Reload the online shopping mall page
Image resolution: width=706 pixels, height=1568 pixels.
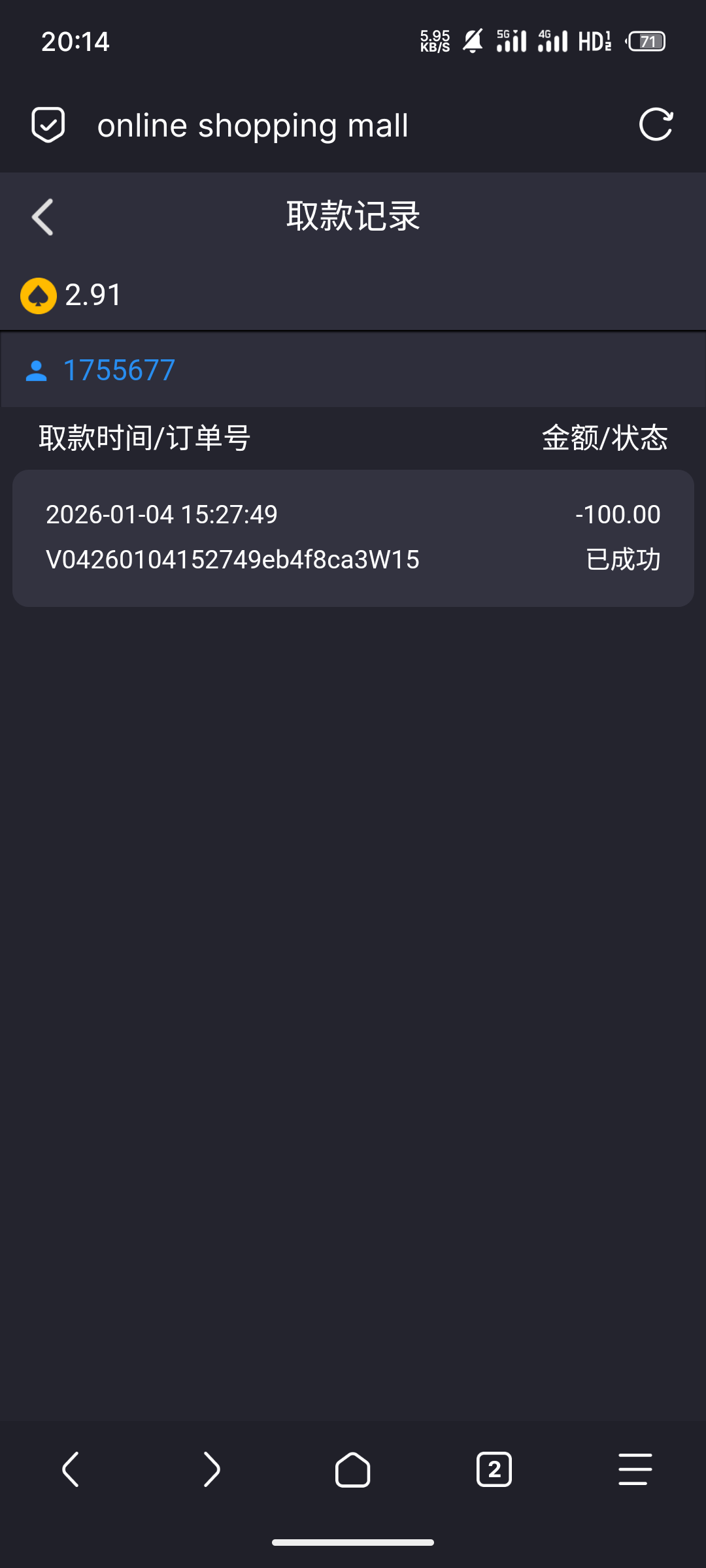tap(656, 125)
